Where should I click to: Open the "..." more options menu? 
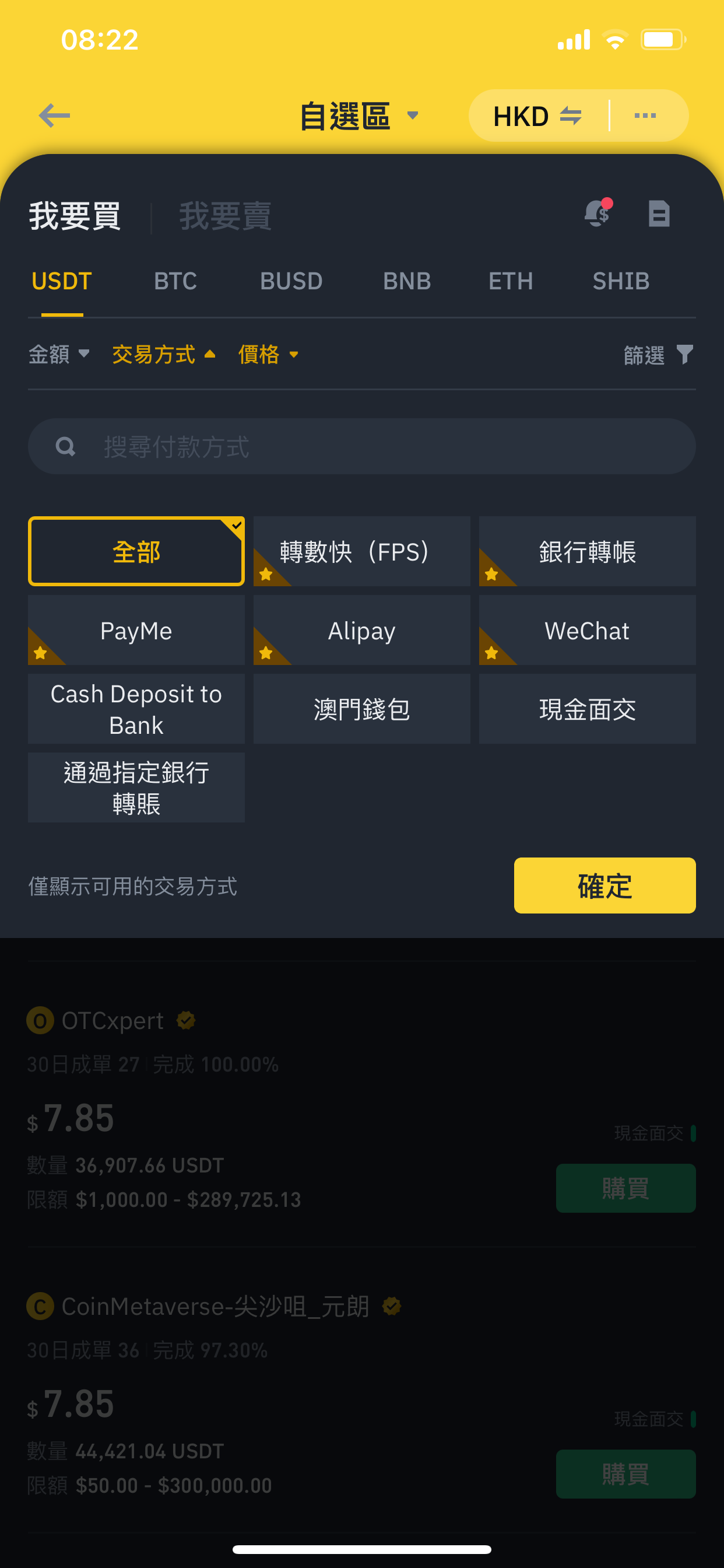click(646, 115)
